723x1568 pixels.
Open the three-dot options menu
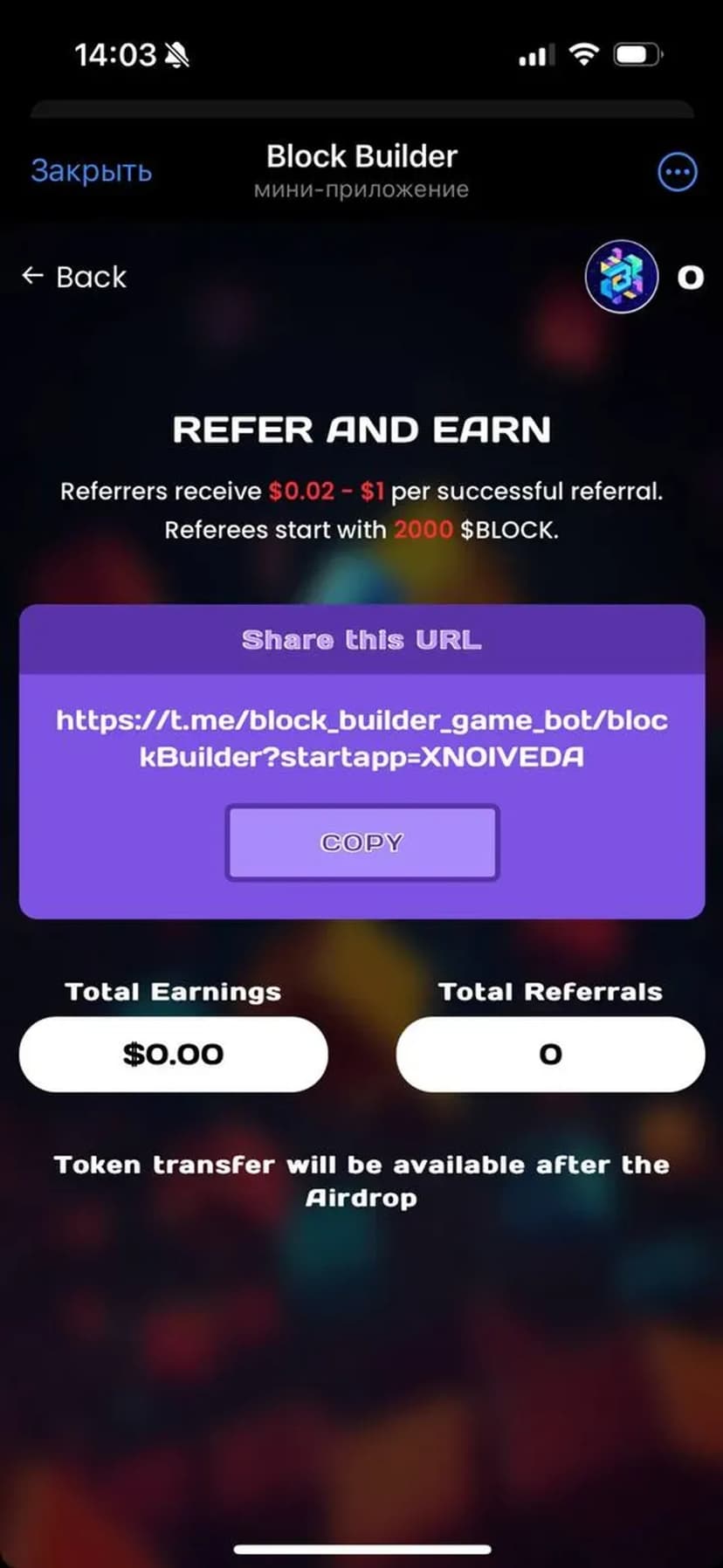pyautogui.click(x=677, y=172)
